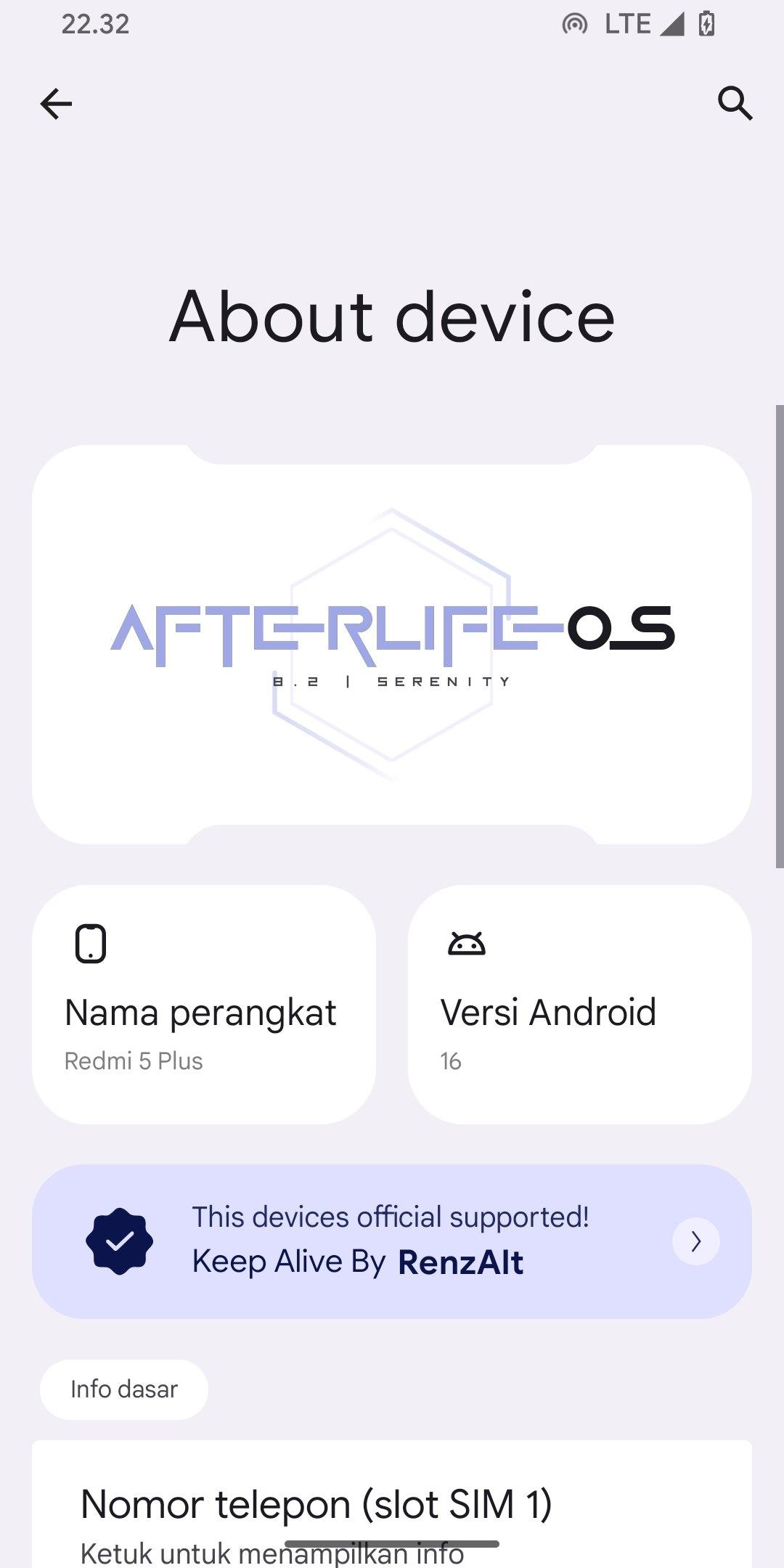The width and height of the screenshot is (784, 1568).
Task: Open the Nama perangkat card
Action: tap(204, 1004)
